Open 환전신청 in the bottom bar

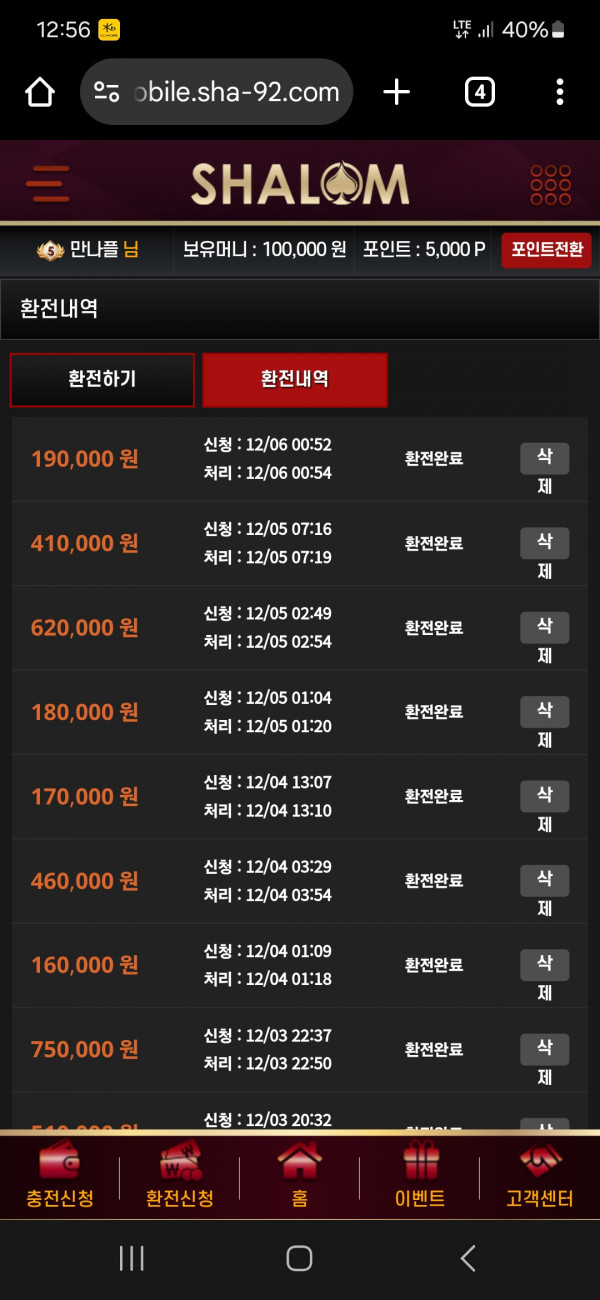tap(180, 1177)
